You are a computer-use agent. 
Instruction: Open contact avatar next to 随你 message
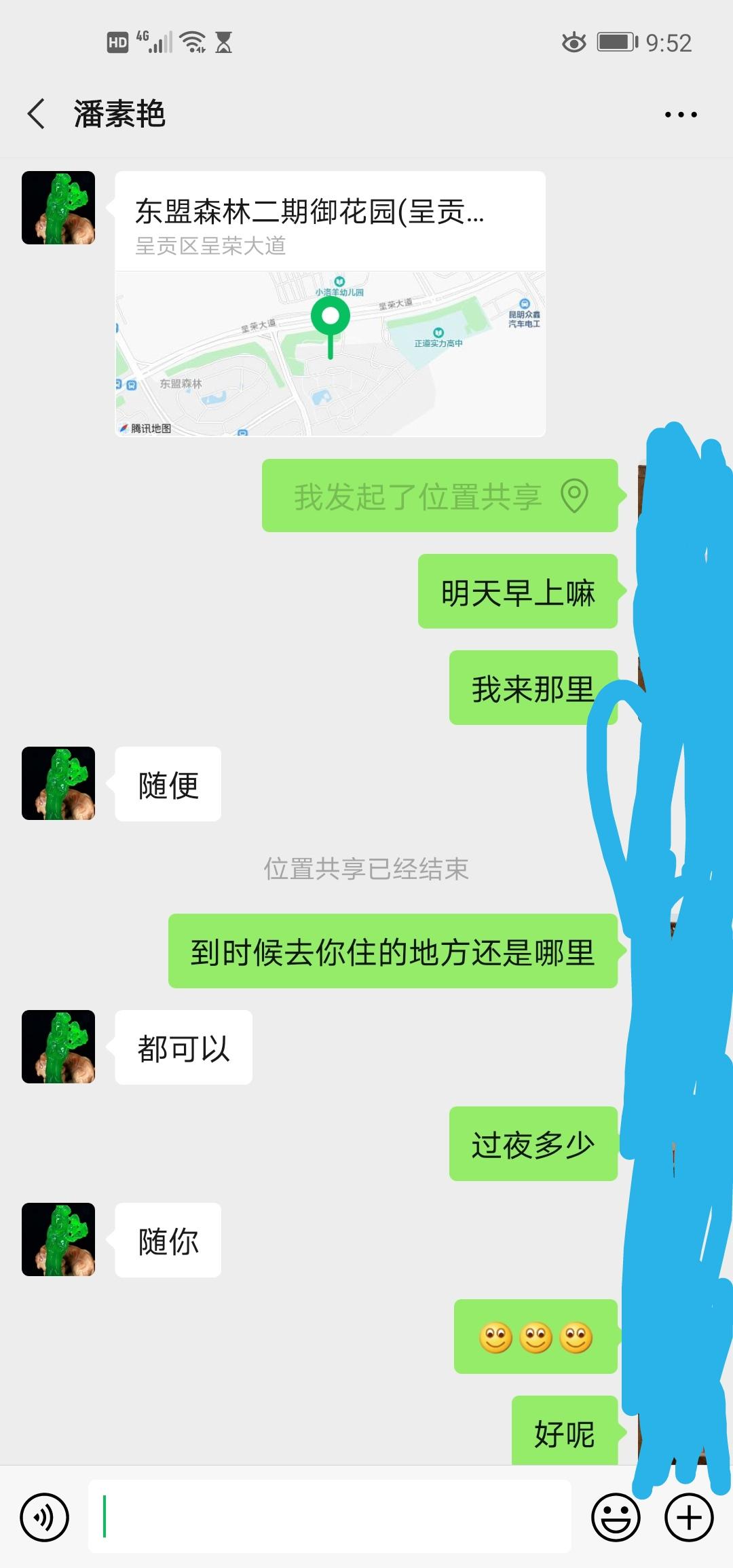click(58, 1239)
